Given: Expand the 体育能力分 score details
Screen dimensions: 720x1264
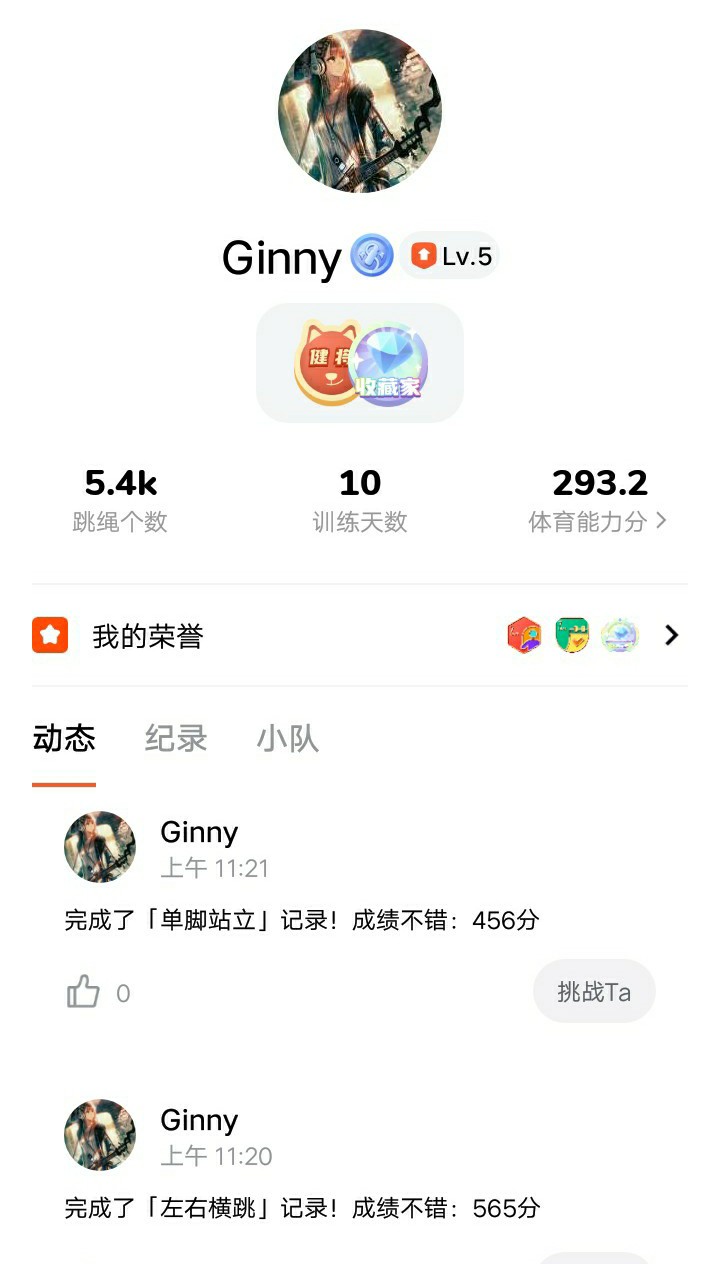Looking at the screenshot, I should pyautogui.click(x=600, y=500).
